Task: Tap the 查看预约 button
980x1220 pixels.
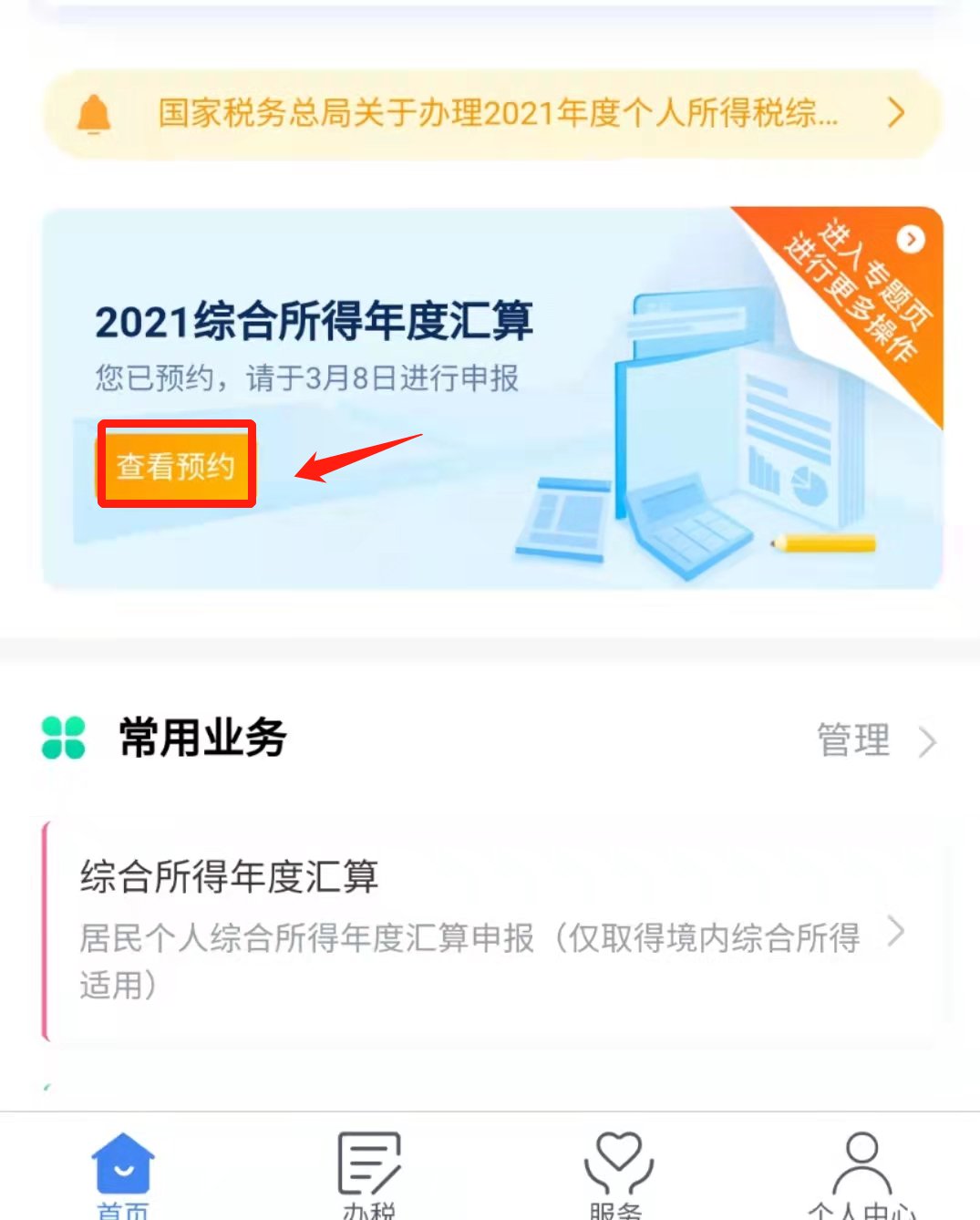Action: point(176,465)
